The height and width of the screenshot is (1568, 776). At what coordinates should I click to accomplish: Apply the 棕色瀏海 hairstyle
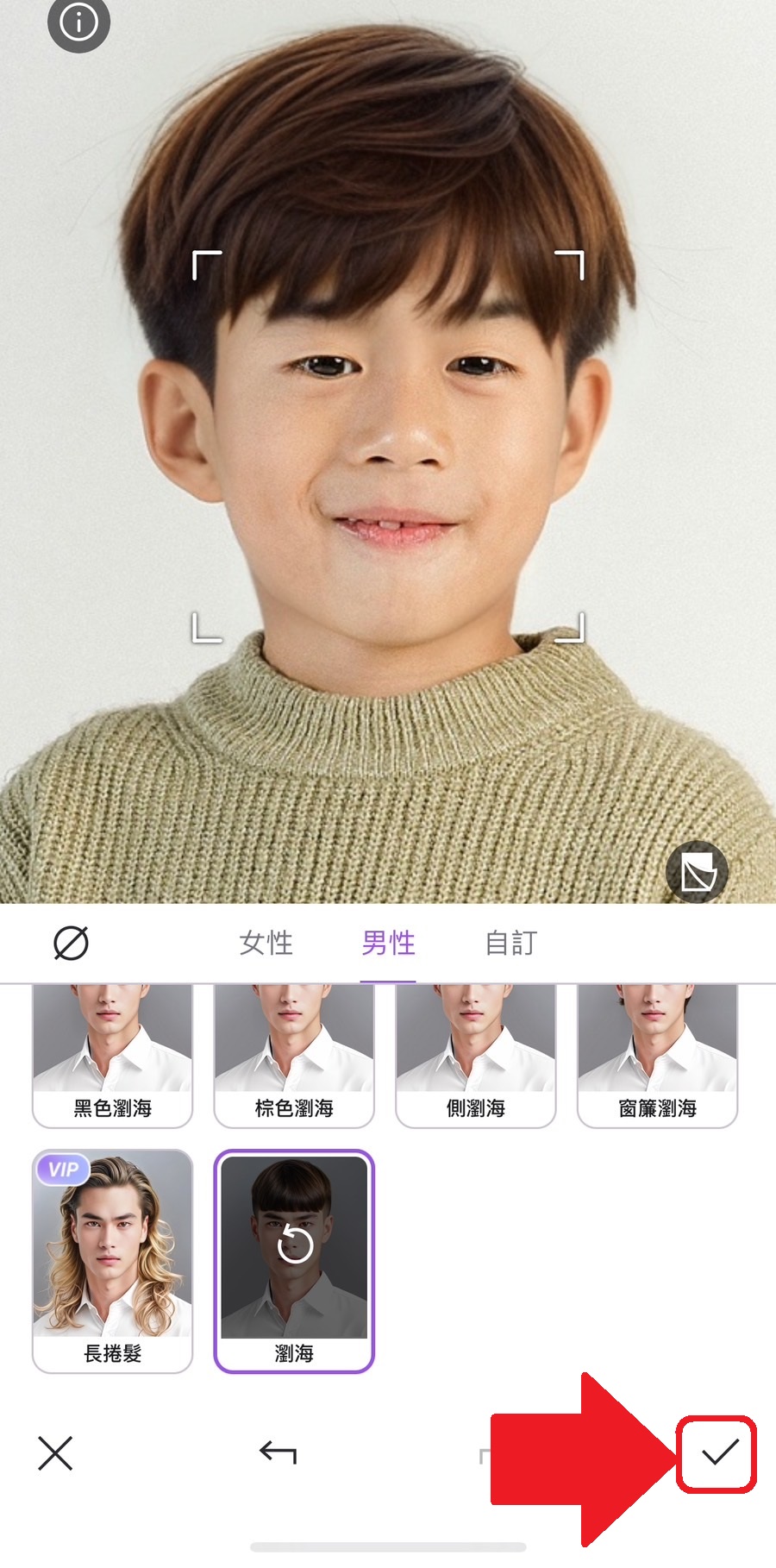point(294,1057)
